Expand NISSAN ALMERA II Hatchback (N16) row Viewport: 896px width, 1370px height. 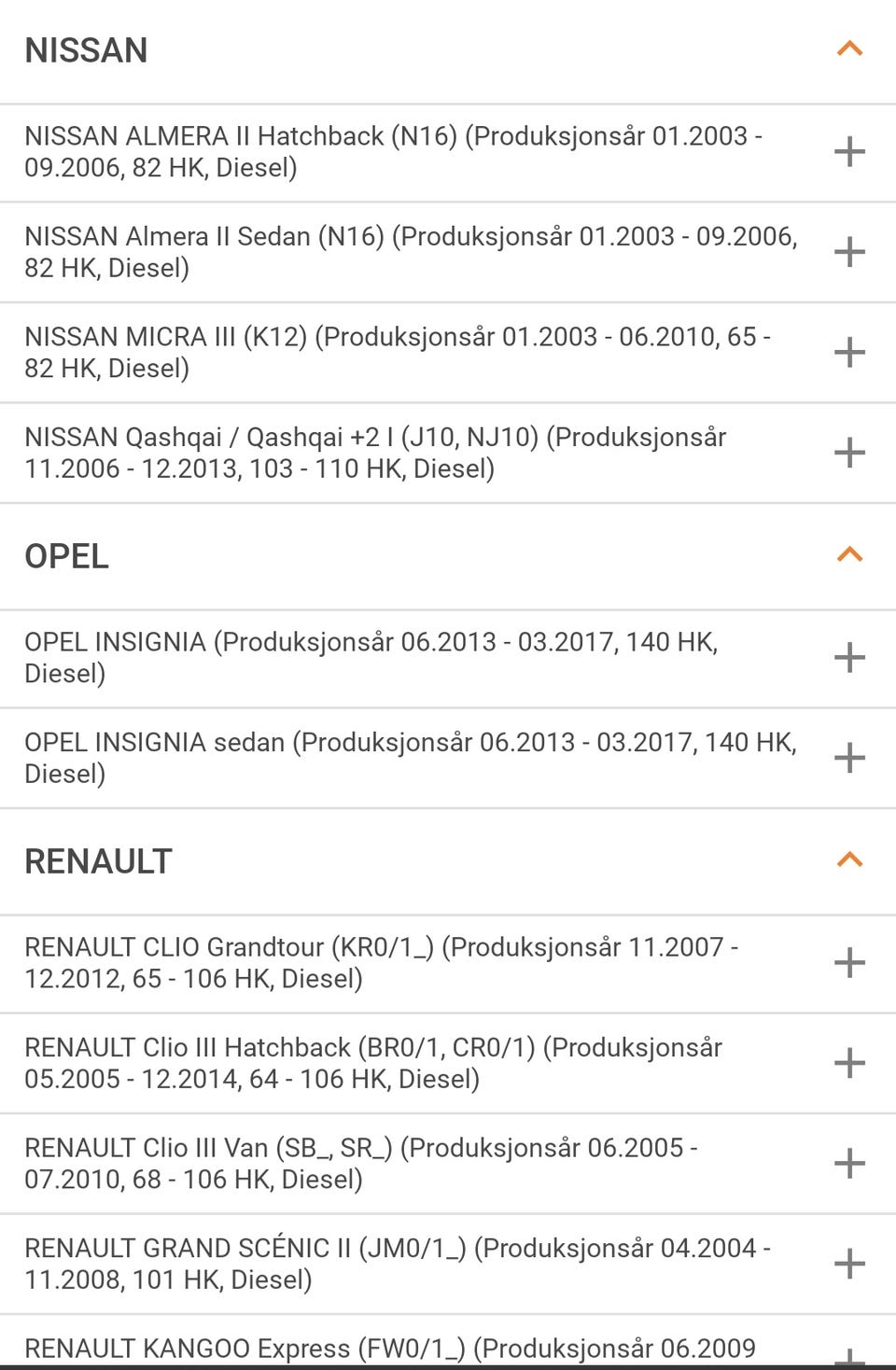point(849,152)
